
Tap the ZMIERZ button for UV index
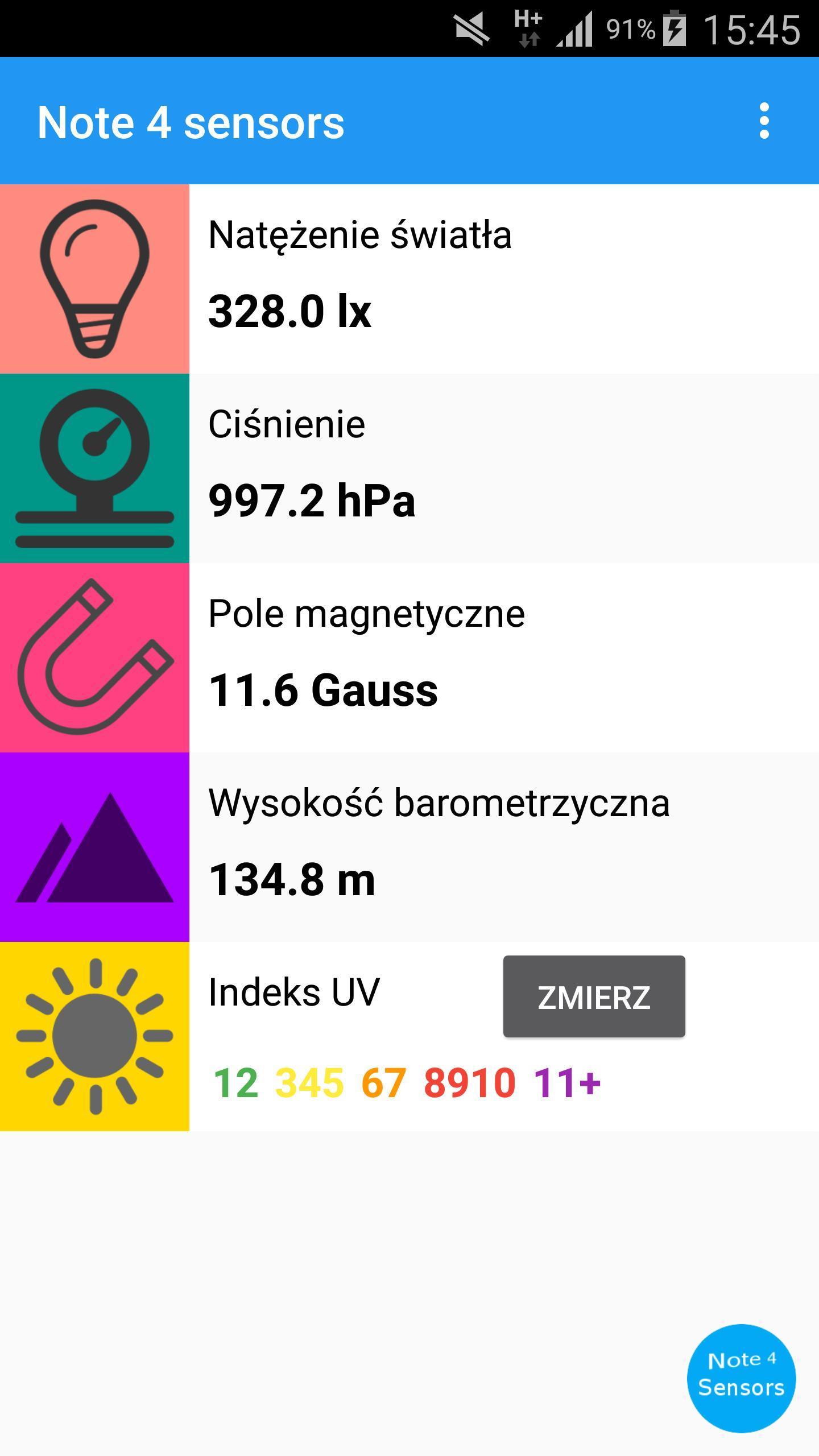pyautogui.click(x=594, y=996)
